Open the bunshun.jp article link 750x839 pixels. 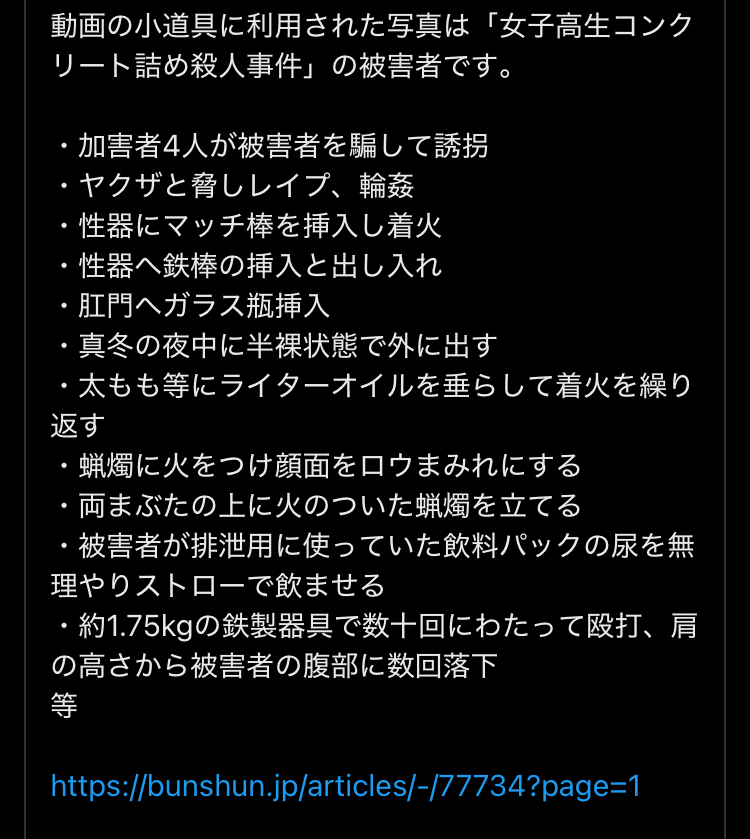point(345,785)
